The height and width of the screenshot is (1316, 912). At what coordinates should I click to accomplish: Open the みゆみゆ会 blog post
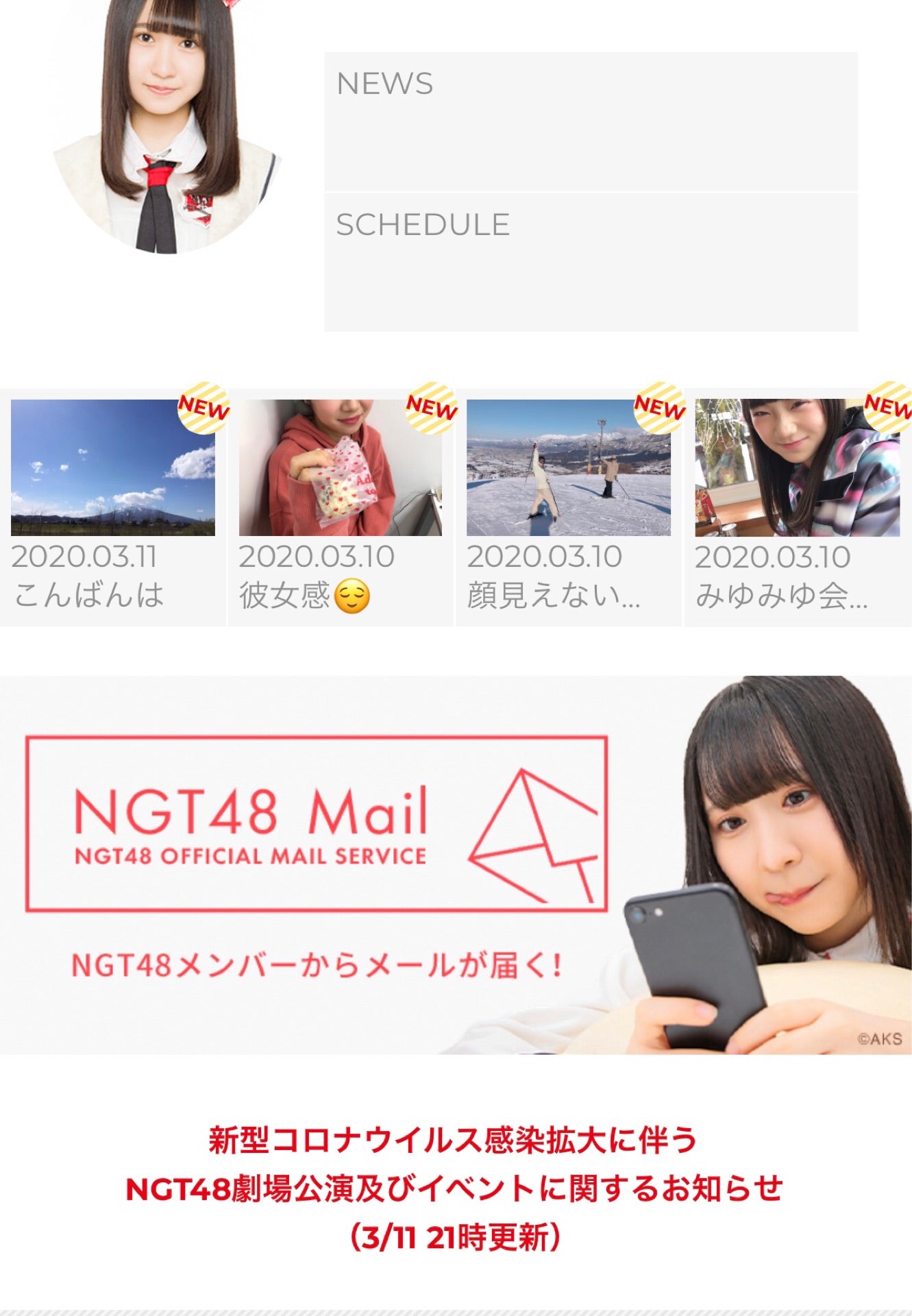click(797, 506)
